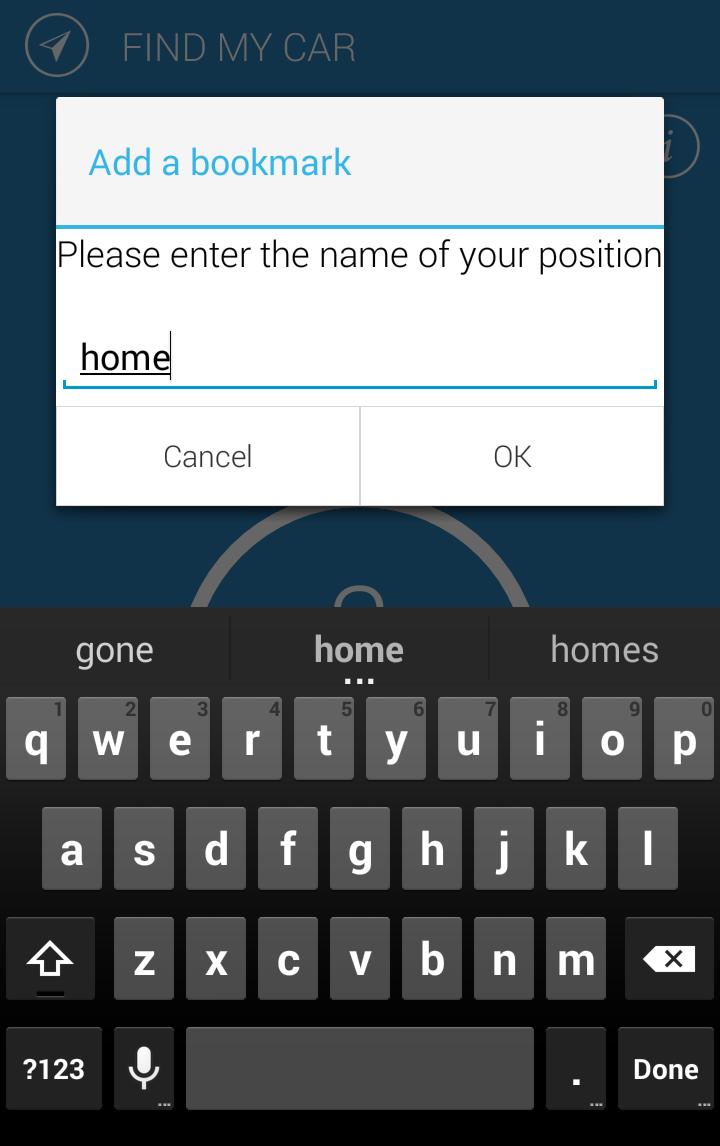This screenshot has width=720, height=1146.
Task: Tap the space bar key
Action: (x=359, y=1069)
